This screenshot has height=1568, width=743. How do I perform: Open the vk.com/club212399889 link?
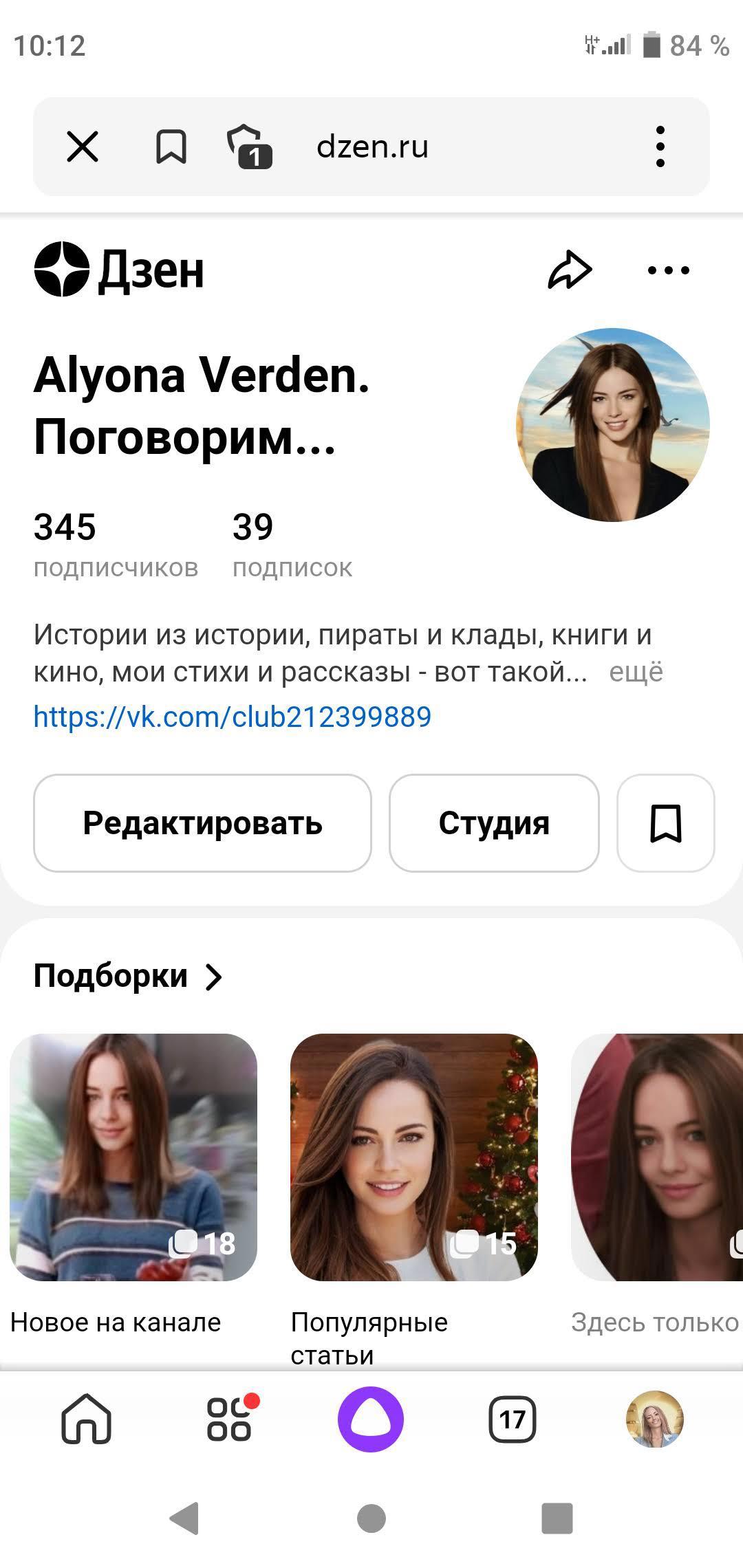click(233, 717)
